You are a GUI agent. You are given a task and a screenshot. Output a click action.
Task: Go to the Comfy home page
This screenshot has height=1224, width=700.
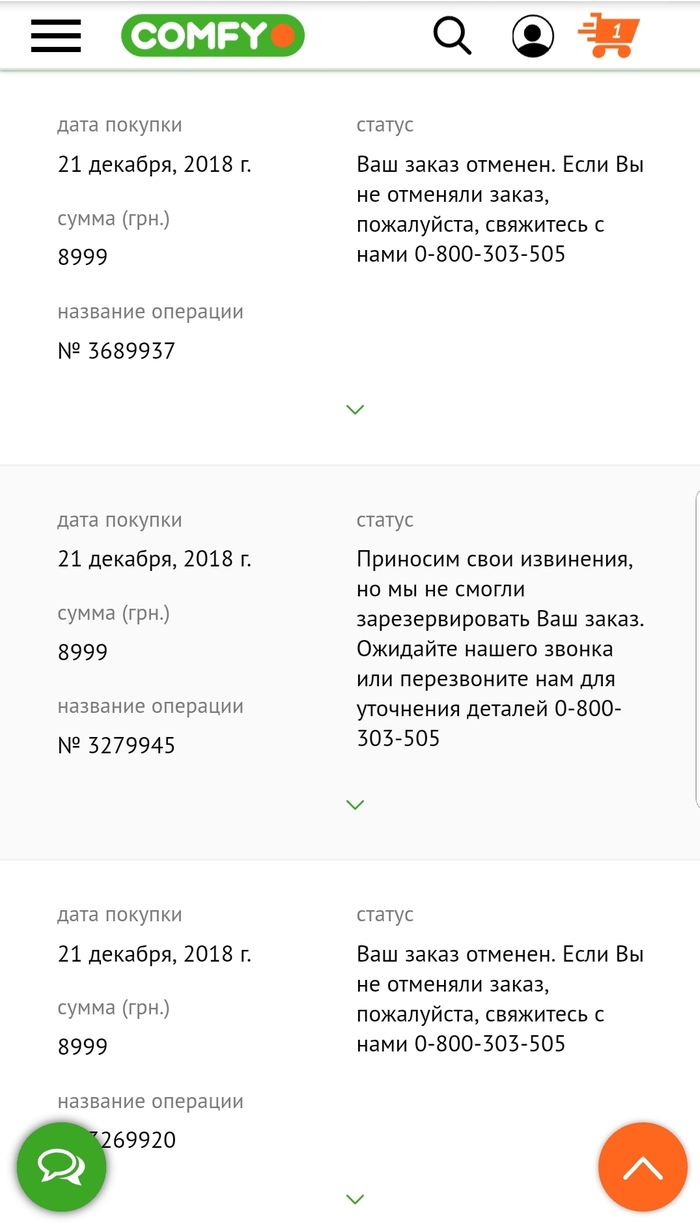pos(212,36)
